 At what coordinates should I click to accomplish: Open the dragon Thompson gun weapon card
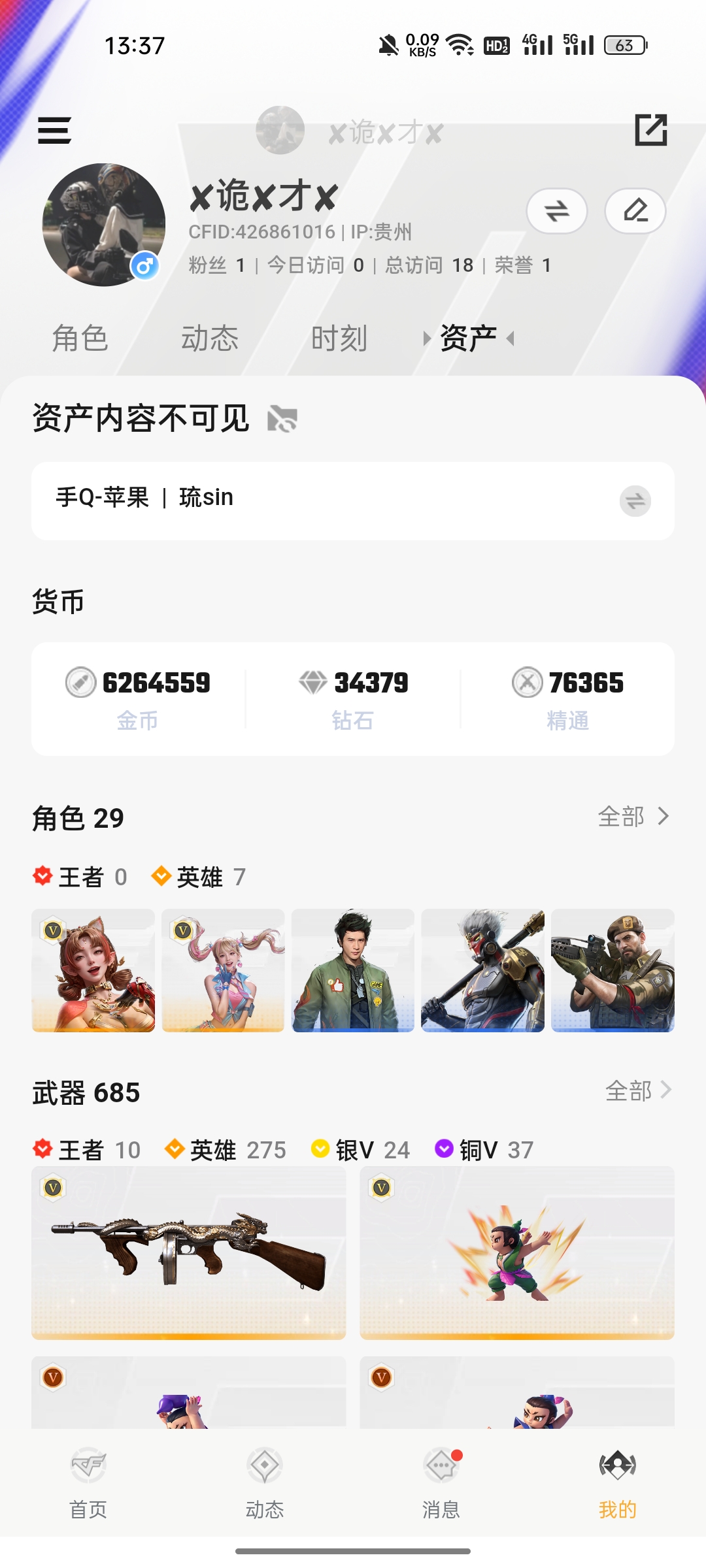(x=188, y=1252)
